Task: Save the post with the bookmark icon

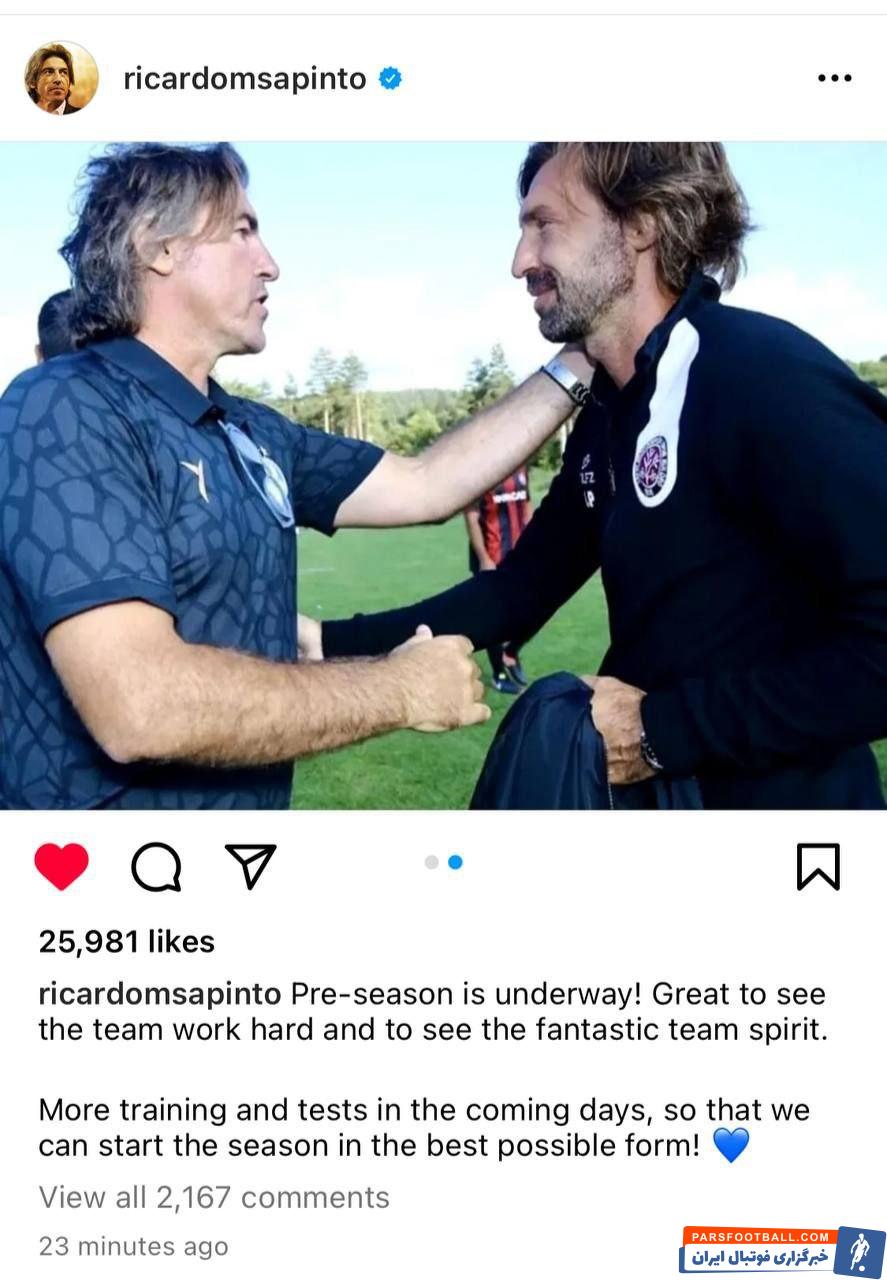Action: (x=817, y=866)
